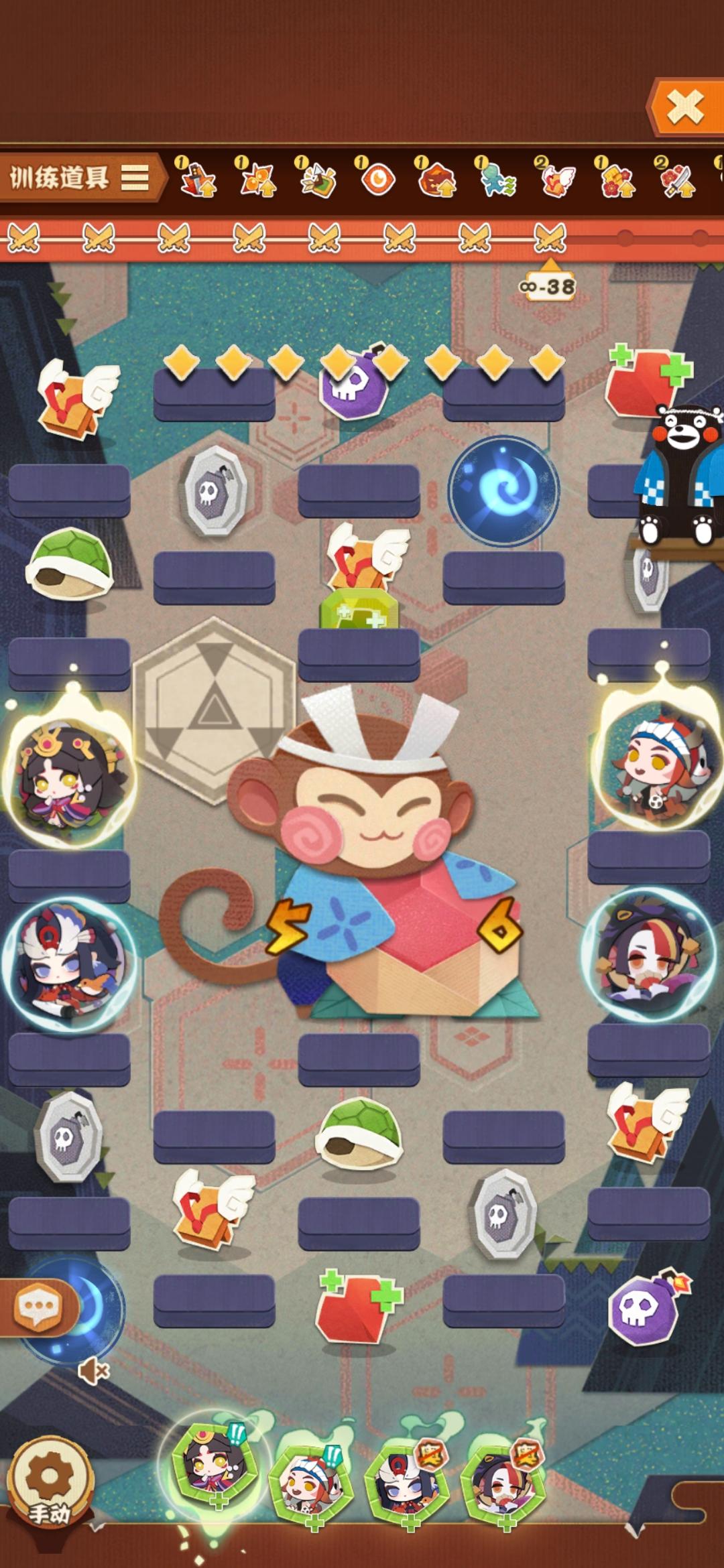Click the crossed-swords stage progress bar
The image size is (724, 1568).
tap(282, 238)
